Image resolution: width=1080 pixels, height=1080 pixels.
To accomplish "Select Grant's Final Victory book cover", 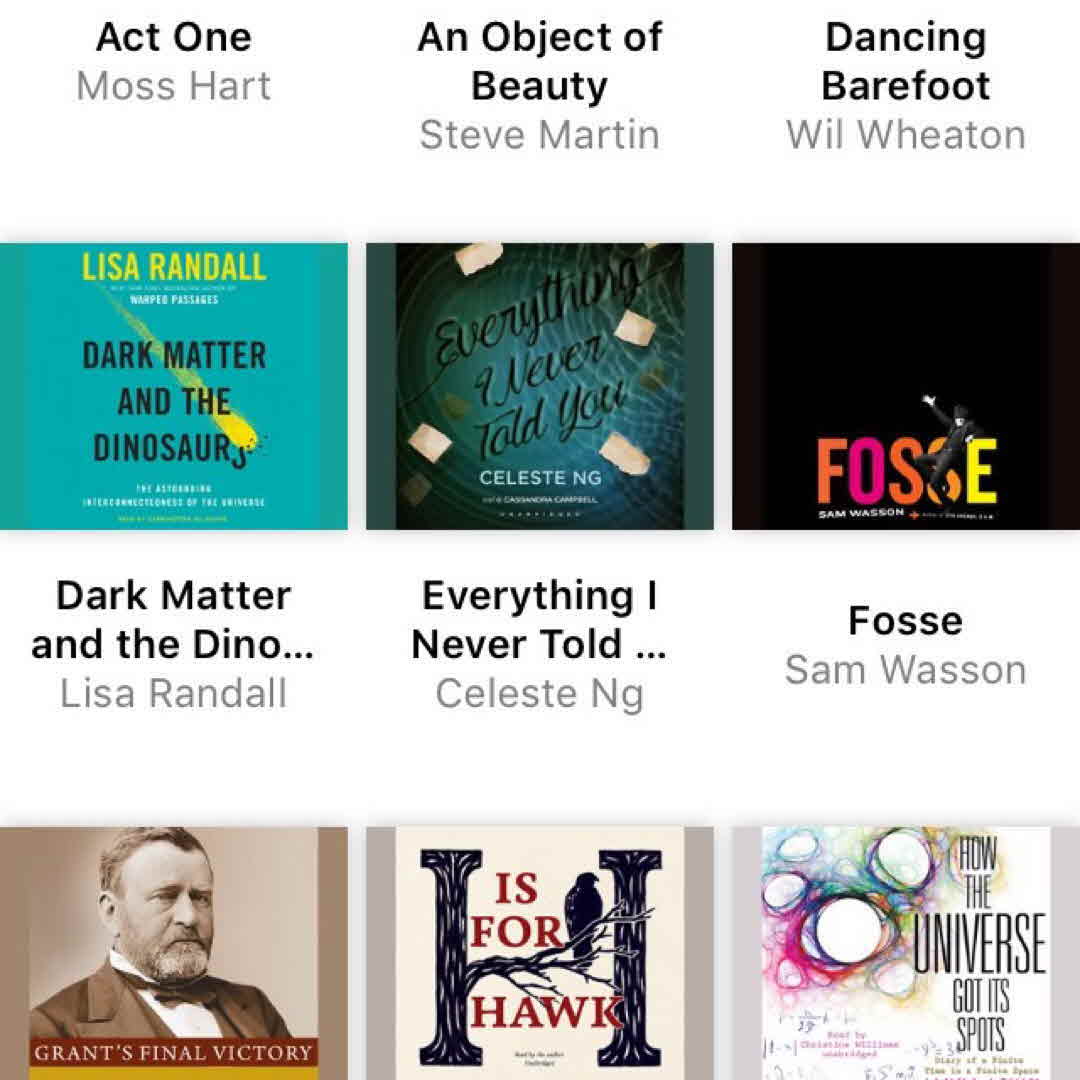I will pyautogui.click(x=174, y=950).
